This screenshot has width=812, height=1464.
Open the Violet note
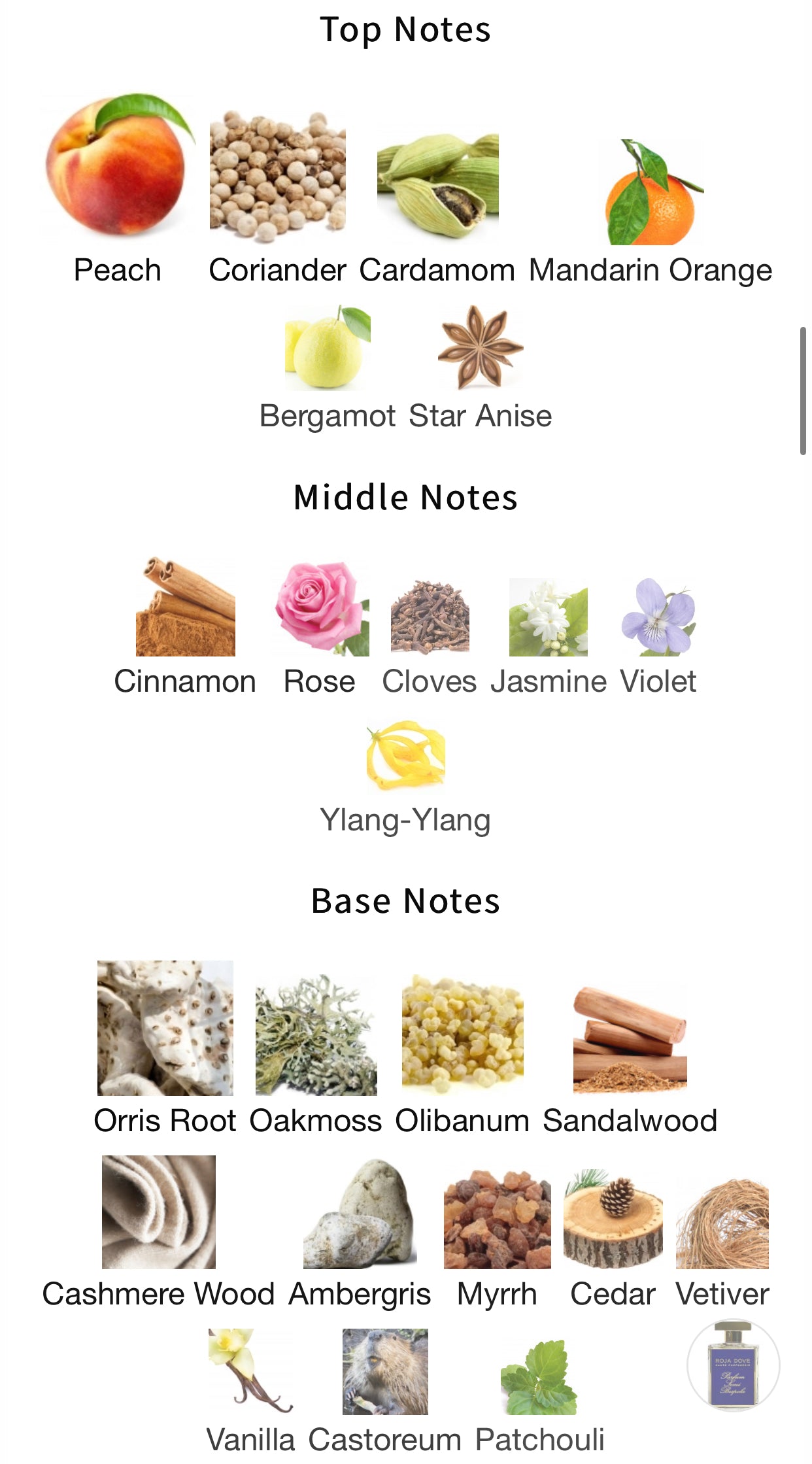click(x=658, y=617)
